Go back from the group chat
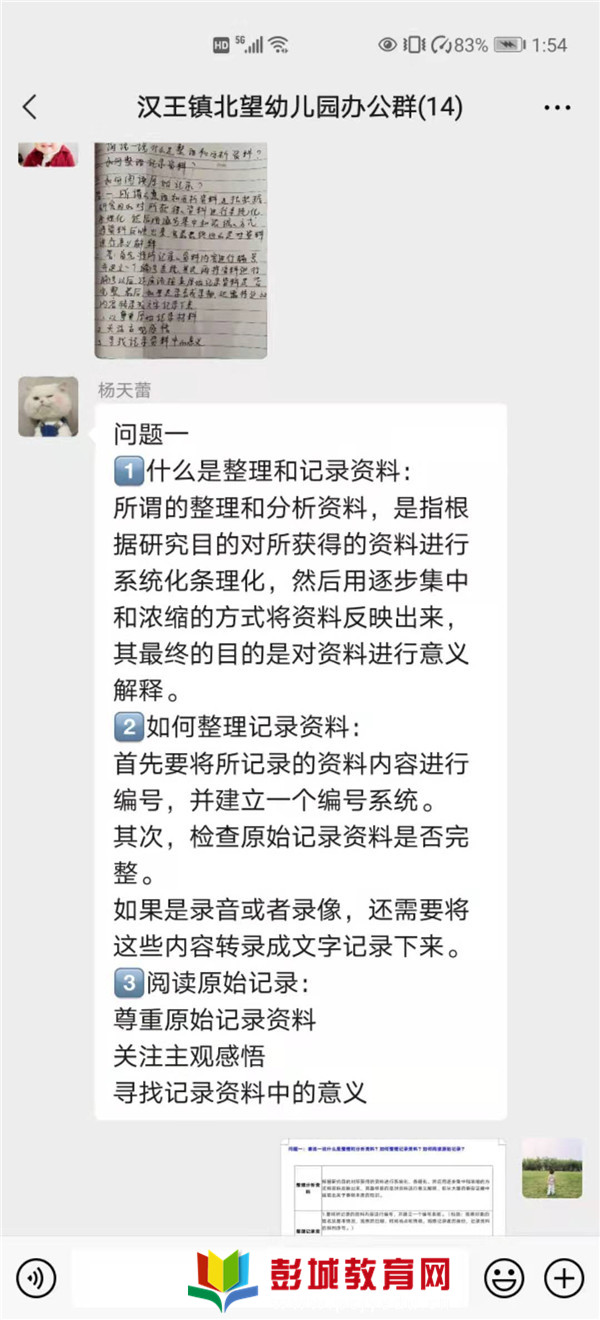Viewport: 600px width, 1320px height. (30, 107)
